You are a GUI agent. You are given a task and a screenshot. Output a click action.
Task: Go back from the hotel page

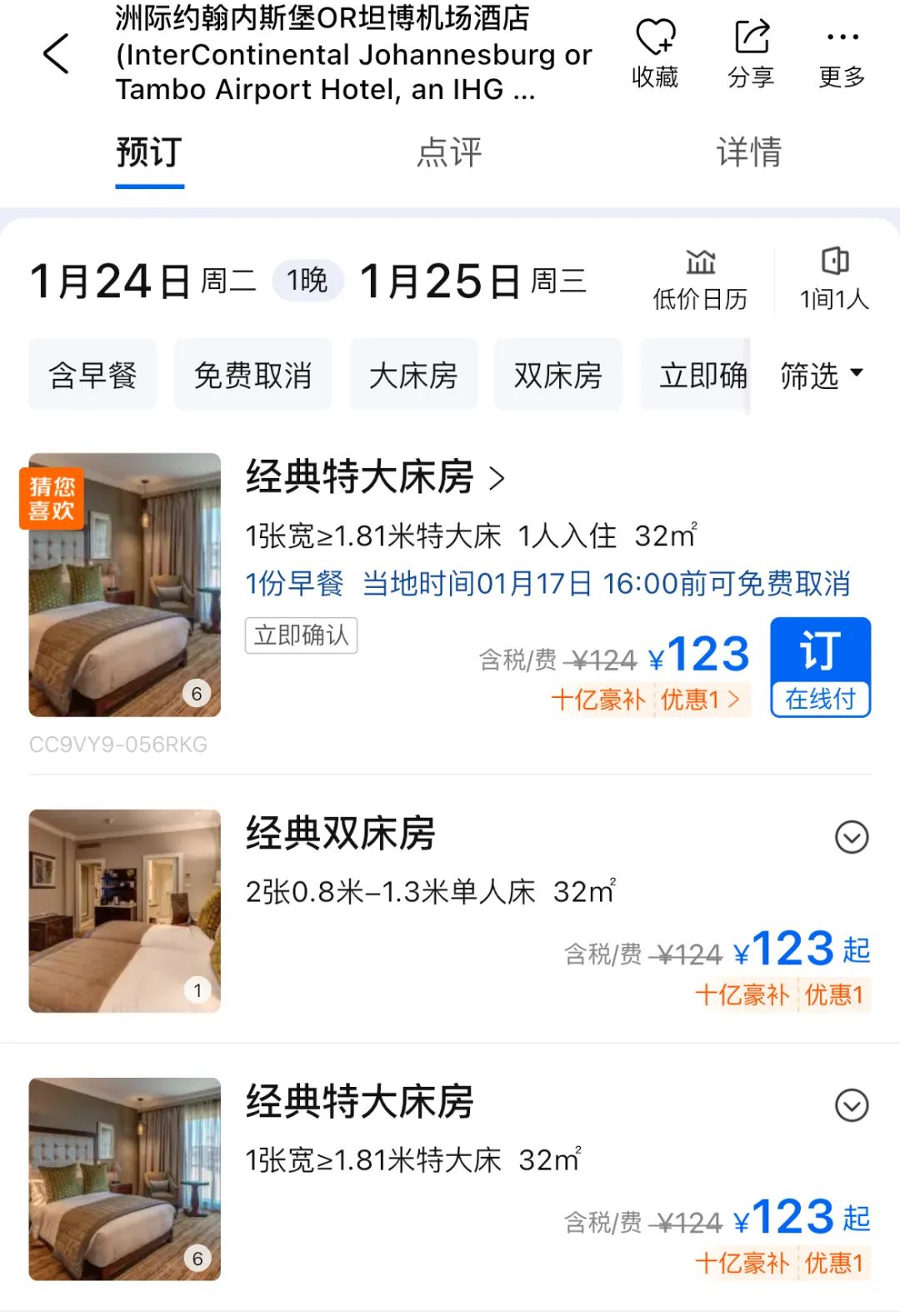(56, 55)
